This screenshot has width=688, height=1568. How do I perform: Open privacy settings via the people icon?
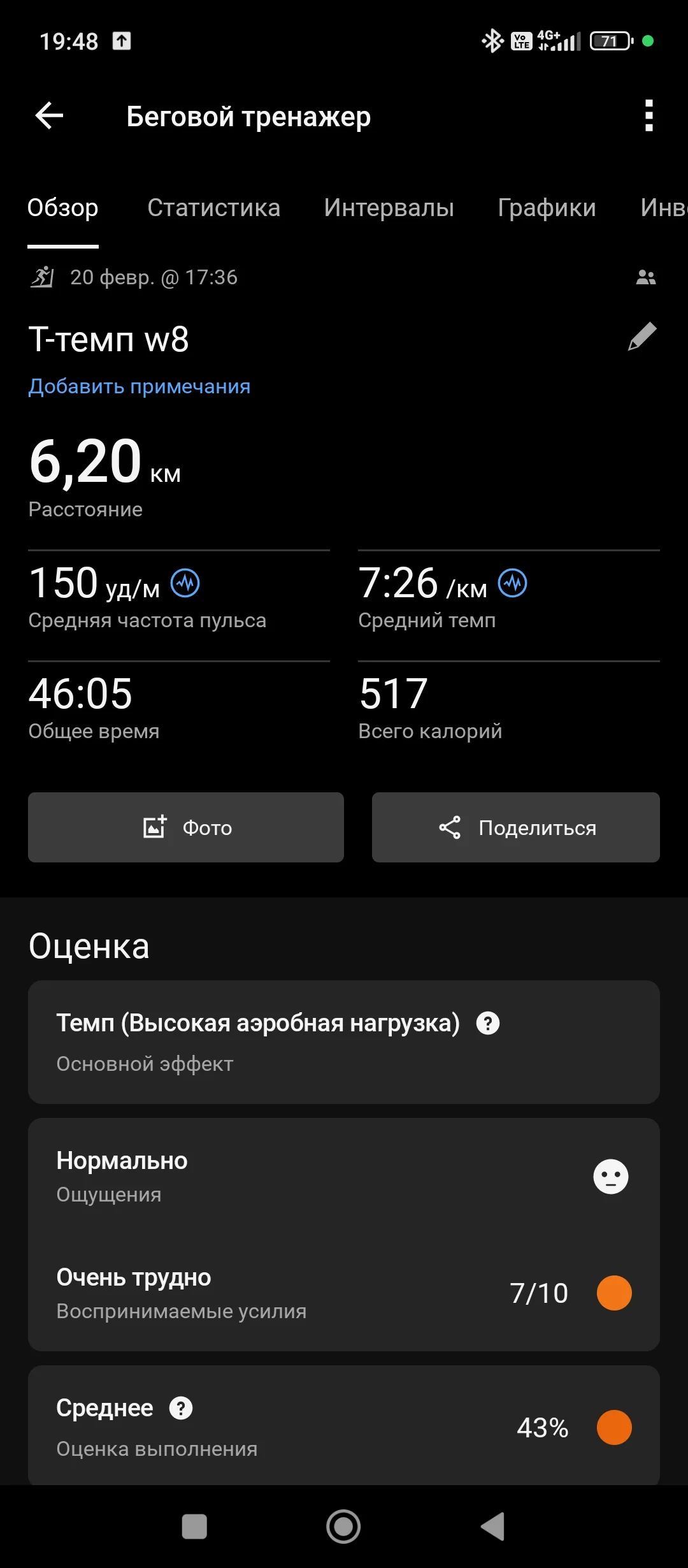coord(645,277)
